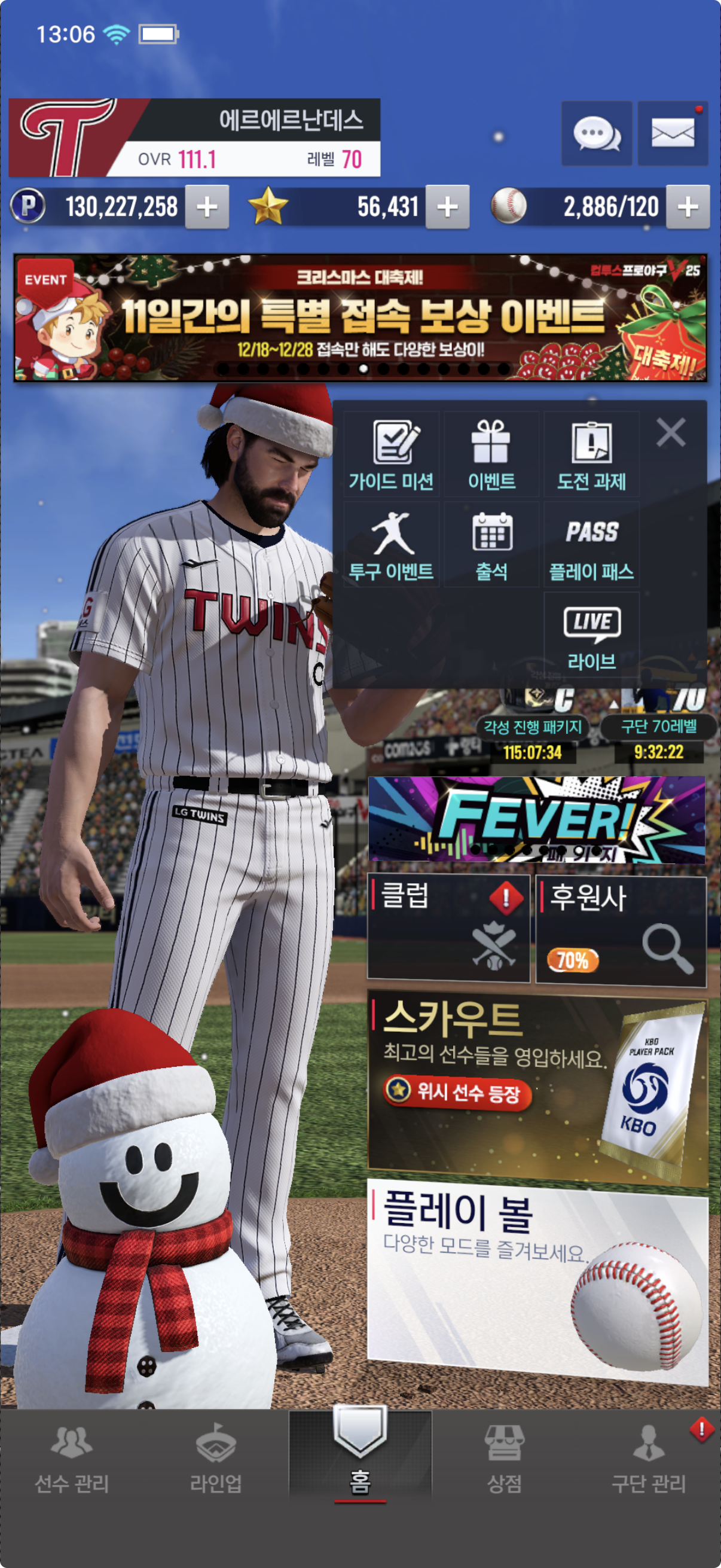Open the 후원사 sponsor card
The height and width of the screenshot is (1568, 721).
pos(621,929)
